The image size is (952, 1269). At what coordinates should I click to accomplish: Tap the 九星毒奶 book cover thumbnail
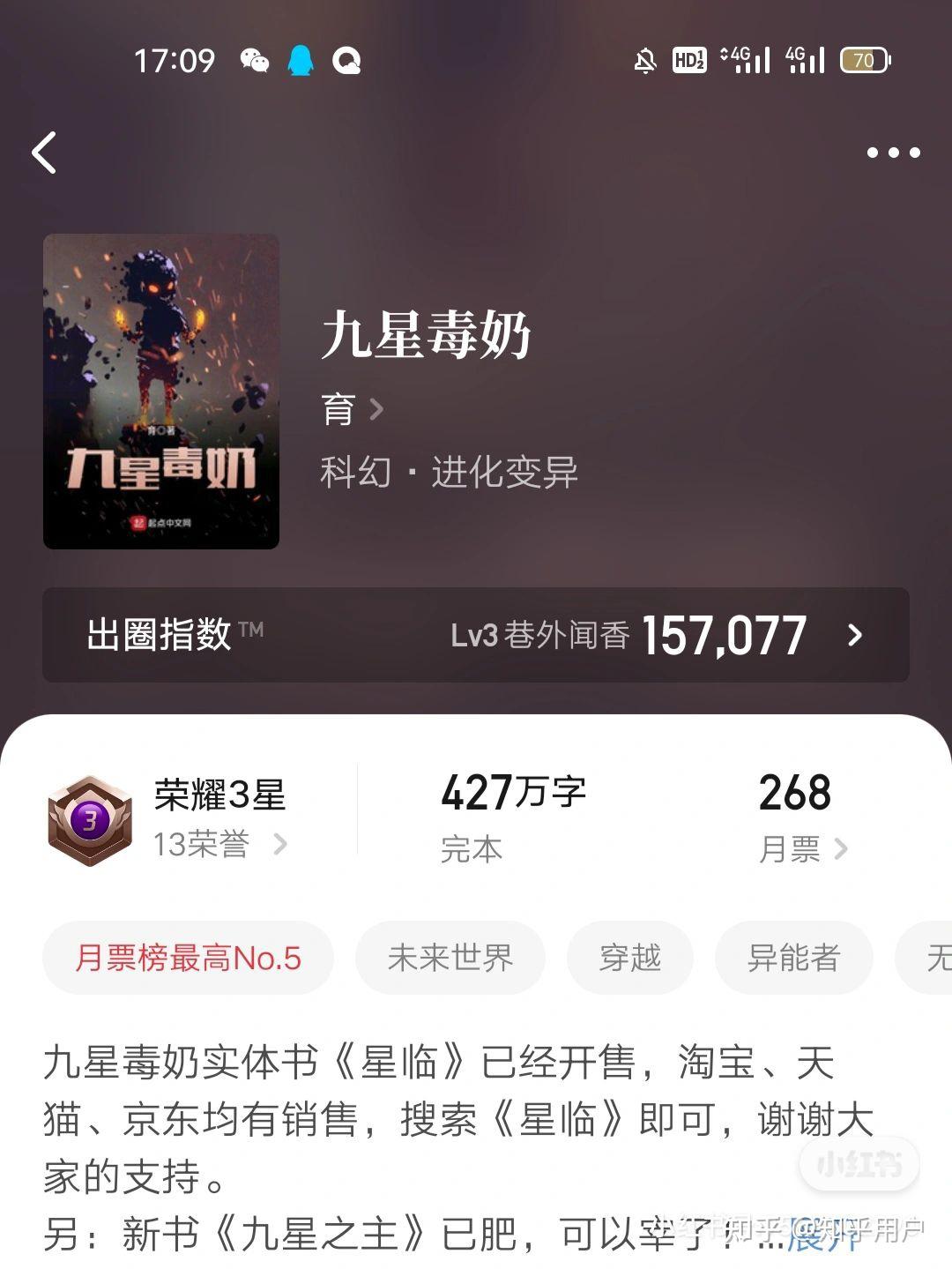[162, 388]
